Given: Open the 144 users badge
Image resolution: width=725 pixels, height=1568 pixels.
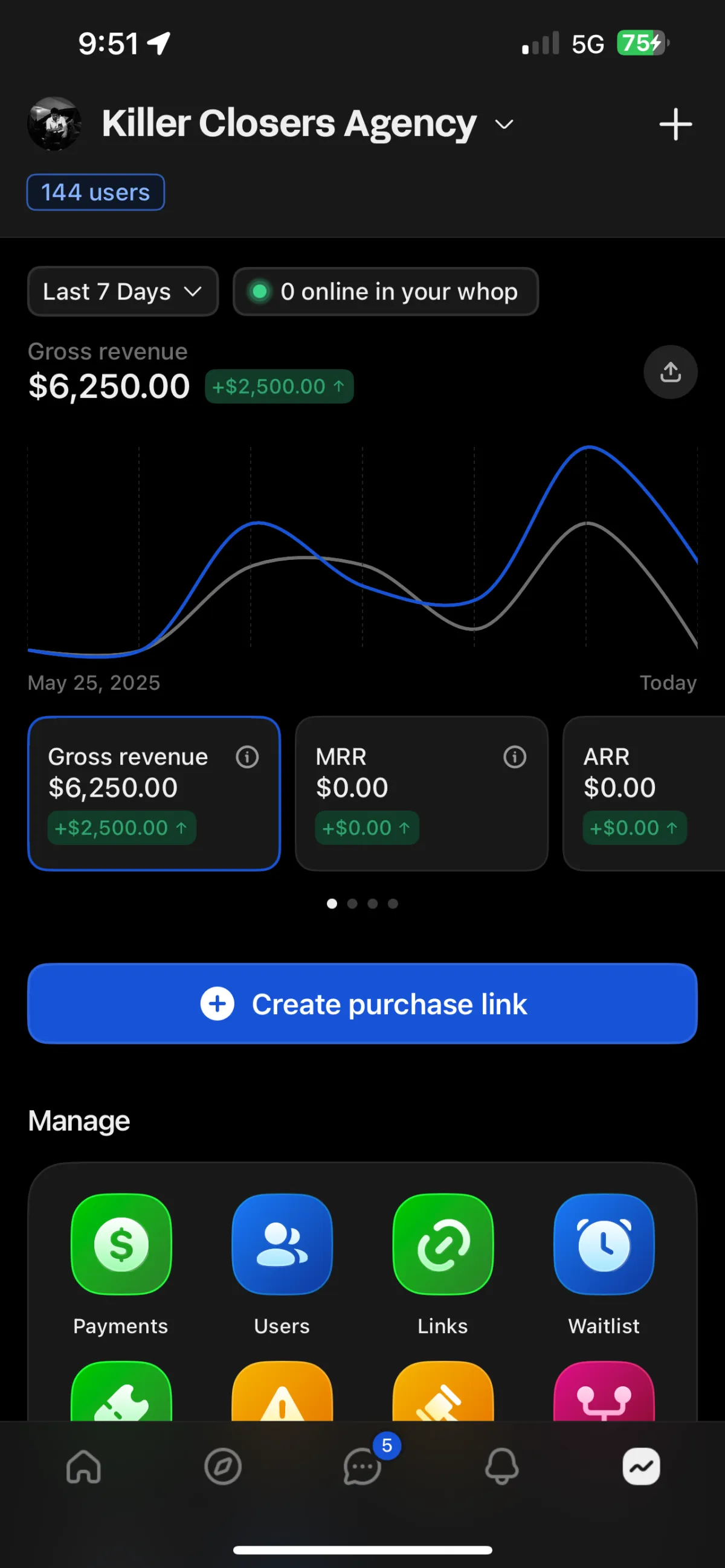Looking at the screenshot, I should (95, 192).
